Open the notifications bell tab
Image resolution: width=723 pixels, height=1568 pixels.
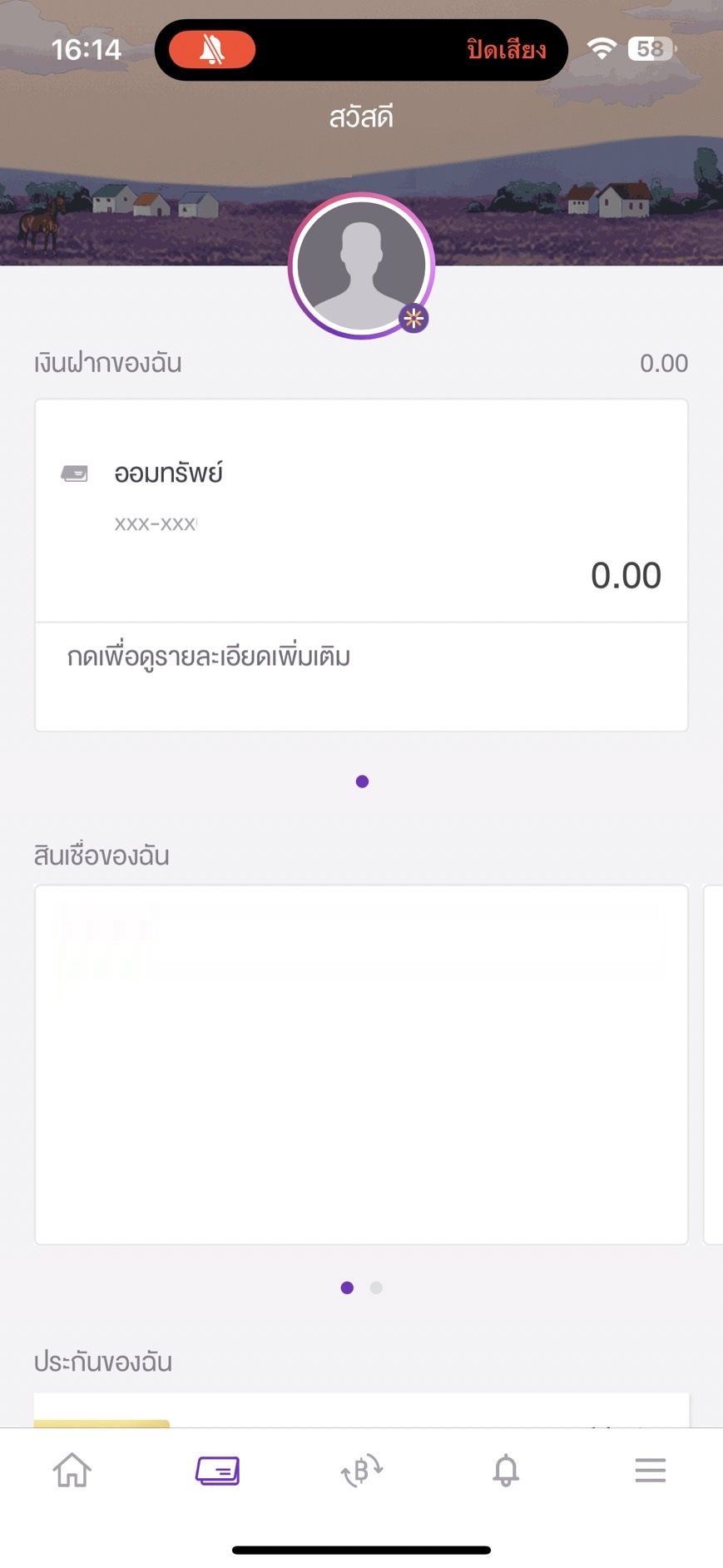pos(506,1471)
